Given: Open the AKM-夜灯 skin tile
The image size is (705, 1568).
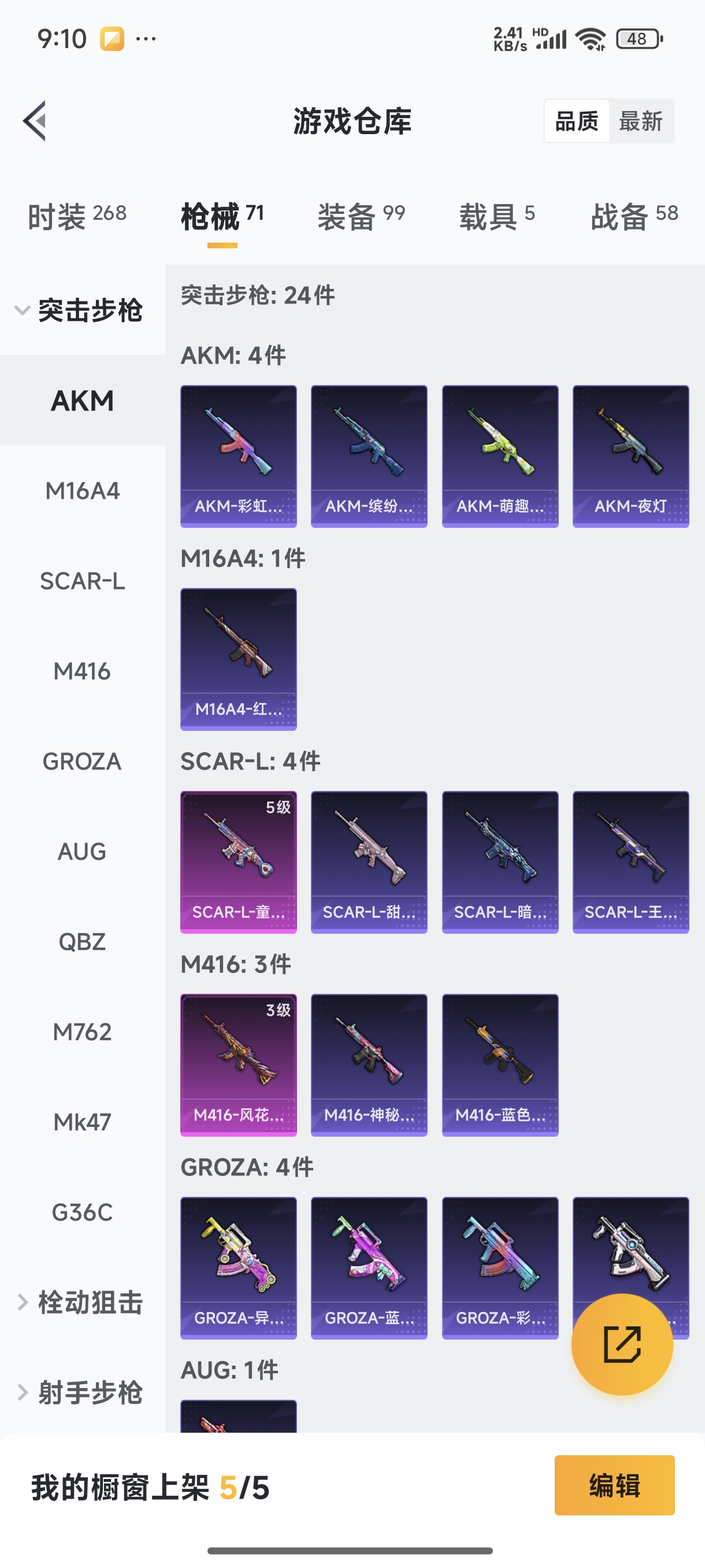Looking at the screenshot, I should tap(631, 456).
